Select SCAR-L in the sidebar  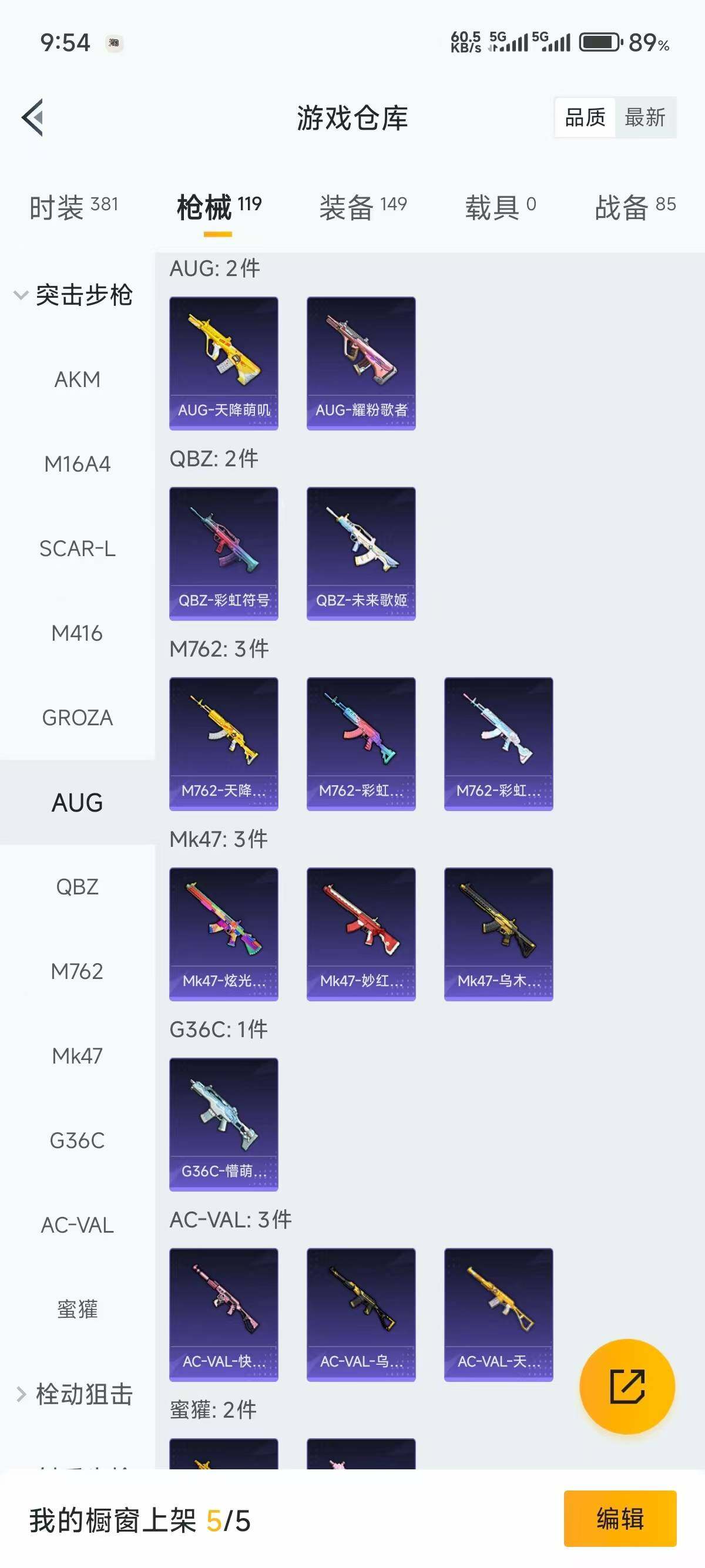[x=78, y=549]
